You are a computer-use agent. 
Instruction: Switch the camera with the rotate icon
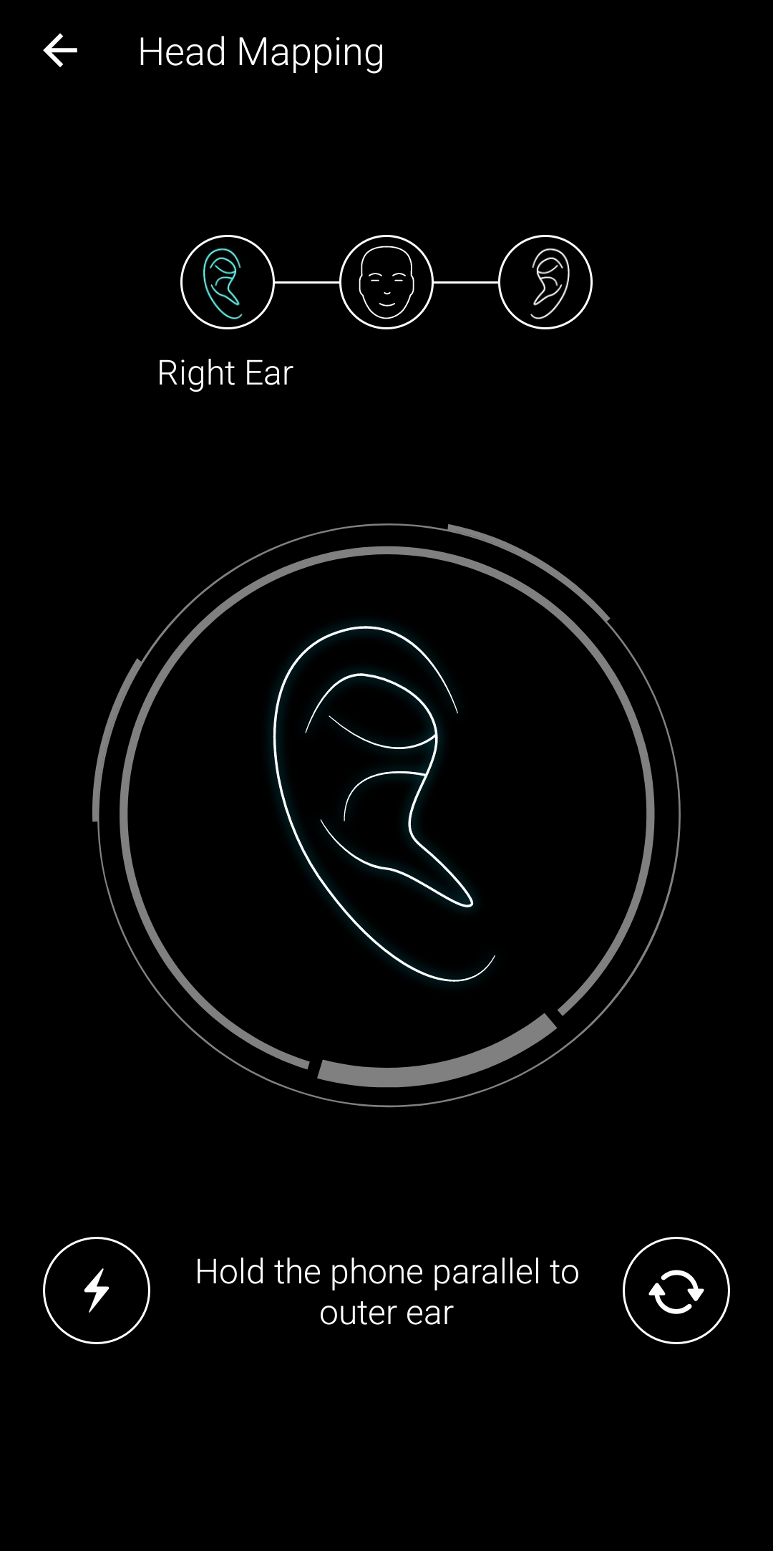pyautogui.click(x=676, y=1290)
